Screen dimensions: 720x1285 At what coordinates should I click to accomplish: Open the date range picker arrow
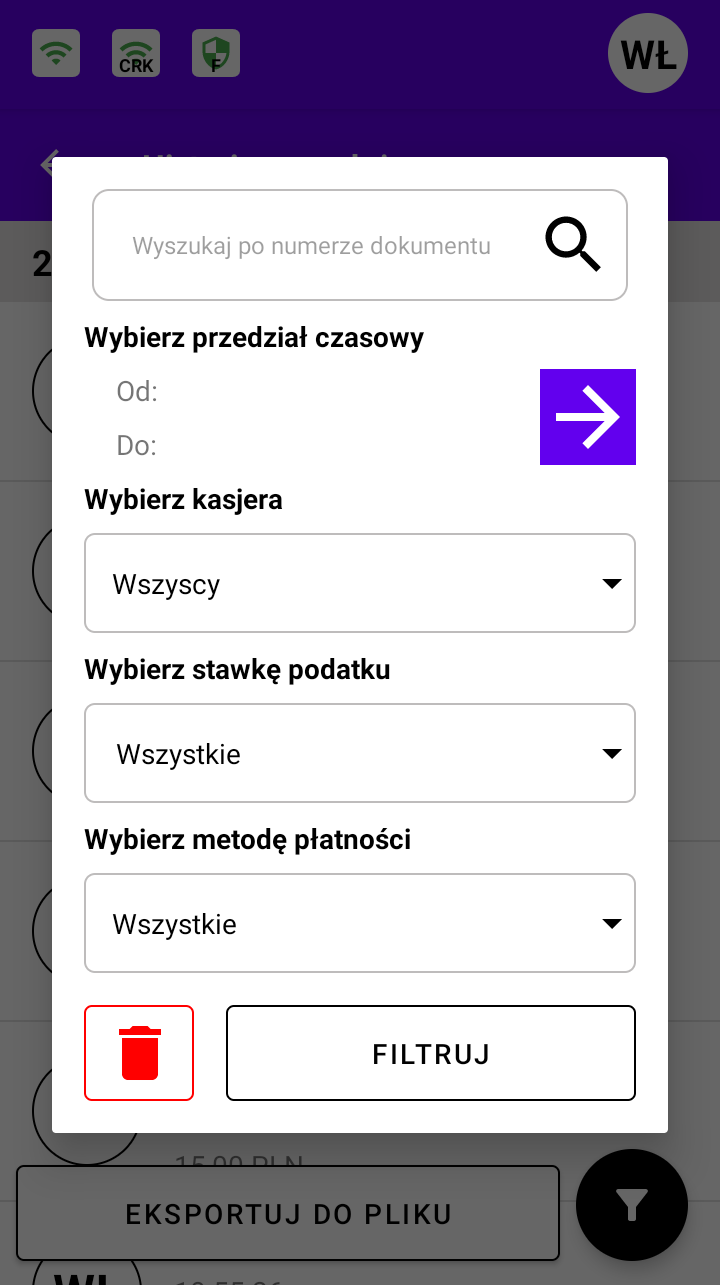[x=588, y=417]
